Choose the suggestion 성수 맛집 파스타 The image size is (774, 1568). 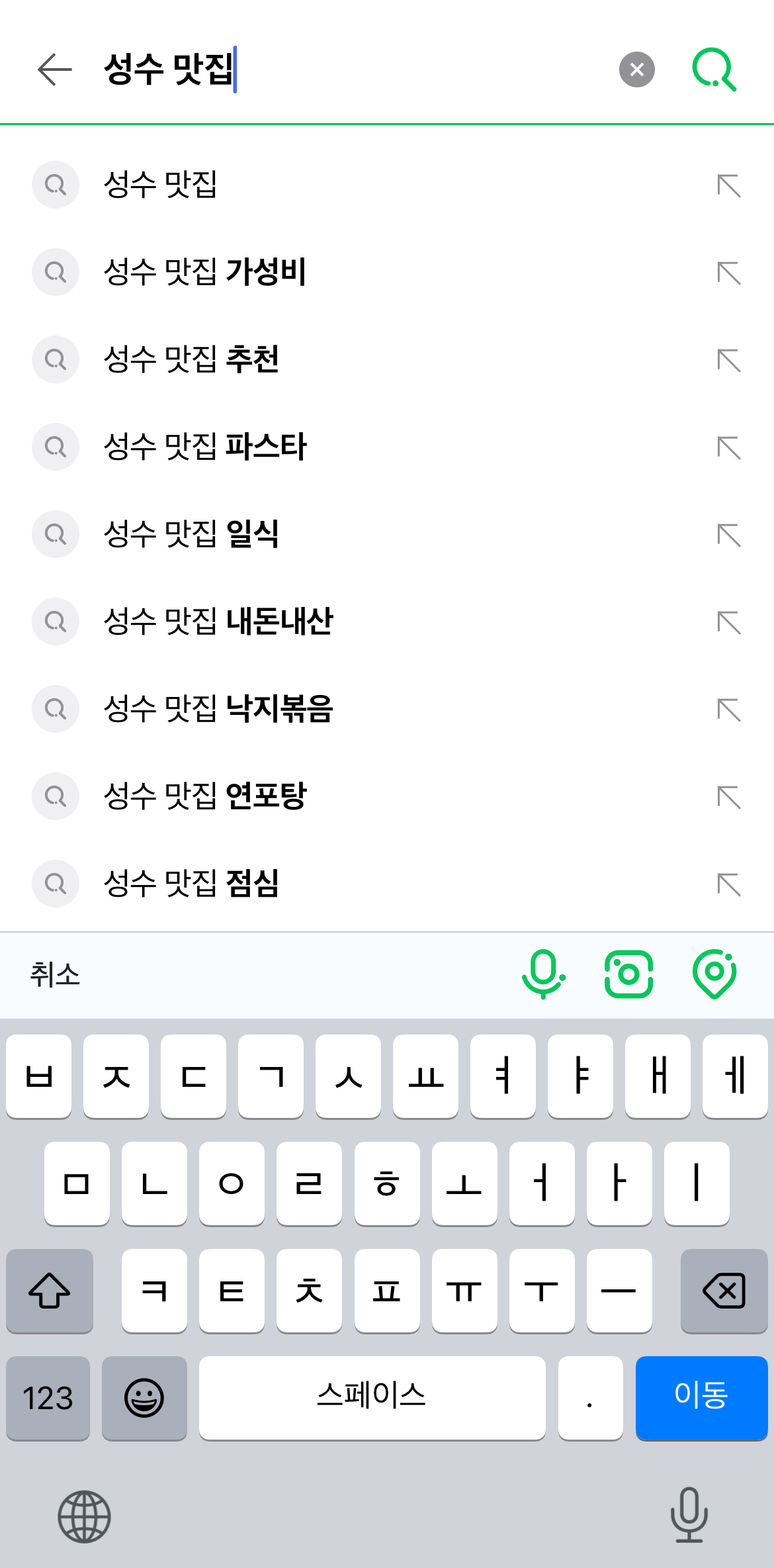[x=387, y=447]
